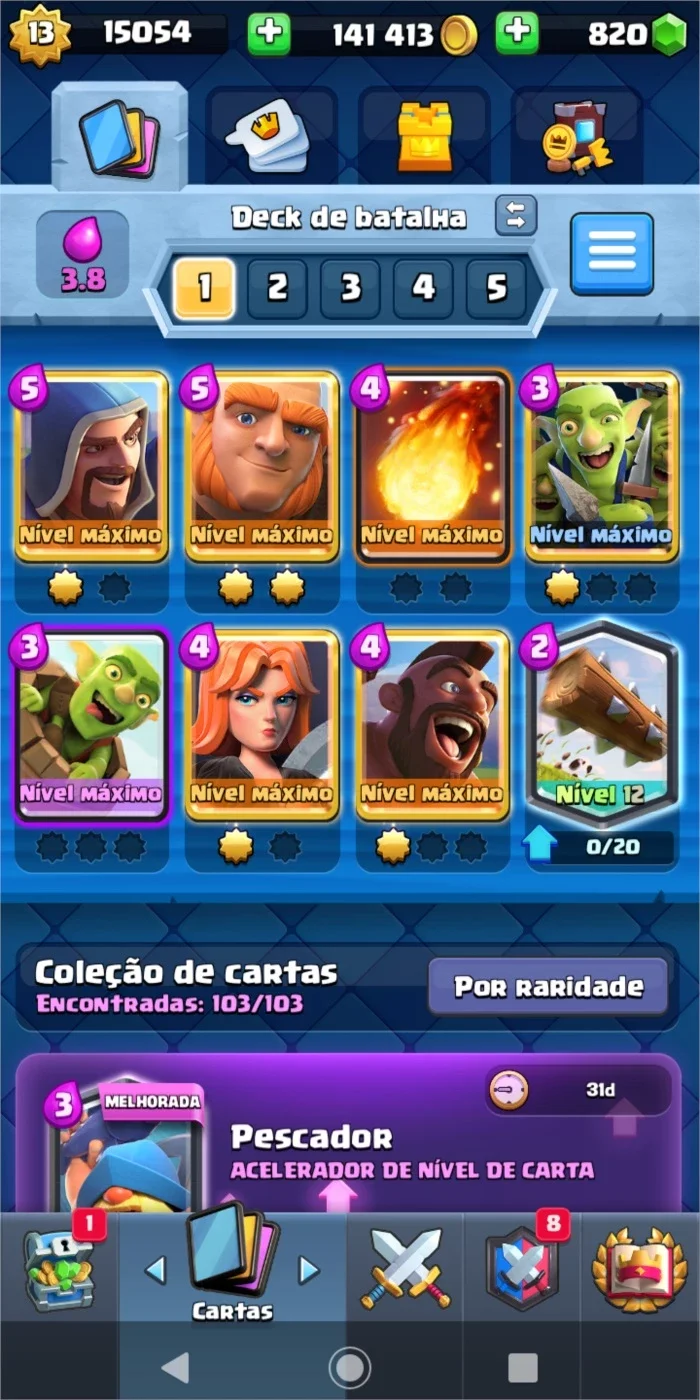The height and width of the screenshot is (1400, 700).
Task: Select the Hog Rider card
Action: pyautogui.click(x=433, y=724)
